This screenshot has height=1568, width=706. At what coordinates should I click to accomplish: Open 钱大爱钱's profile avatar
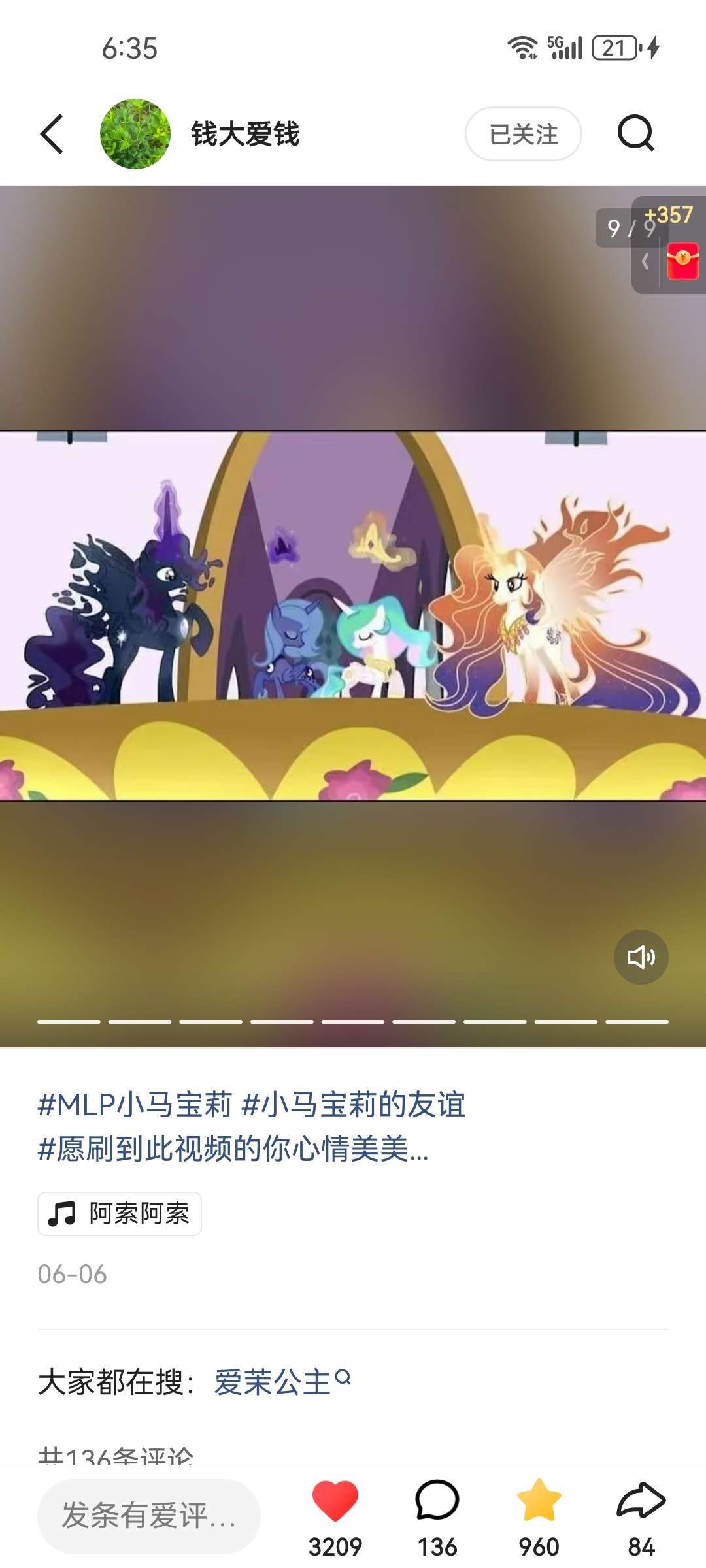(x=135, y=134)
